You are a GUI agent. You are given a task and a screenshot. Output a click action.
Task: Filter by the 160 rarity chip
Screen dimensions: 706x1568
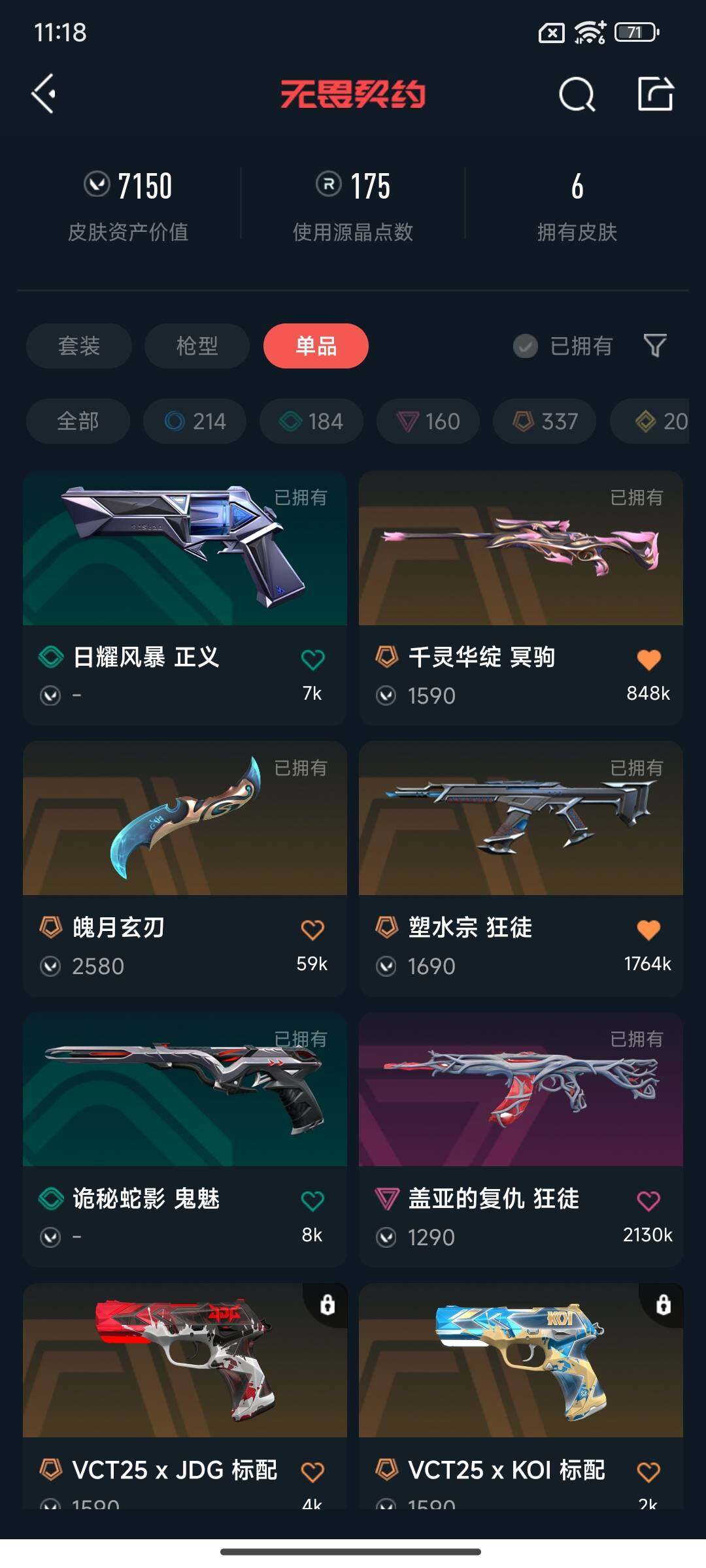428,421
